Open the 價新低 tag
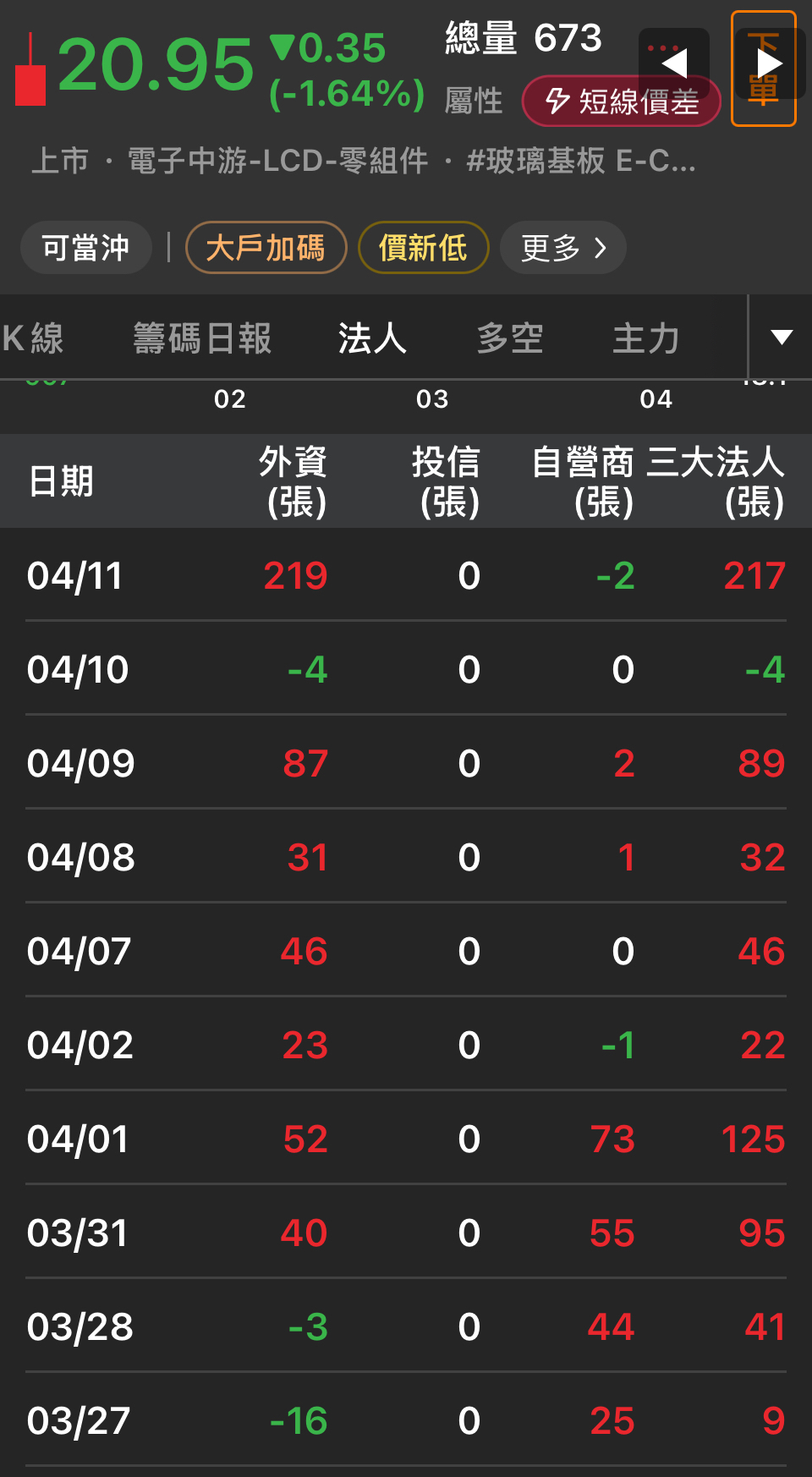The width and height of the screenshot is (812, 1477). (x=423, y=248)
